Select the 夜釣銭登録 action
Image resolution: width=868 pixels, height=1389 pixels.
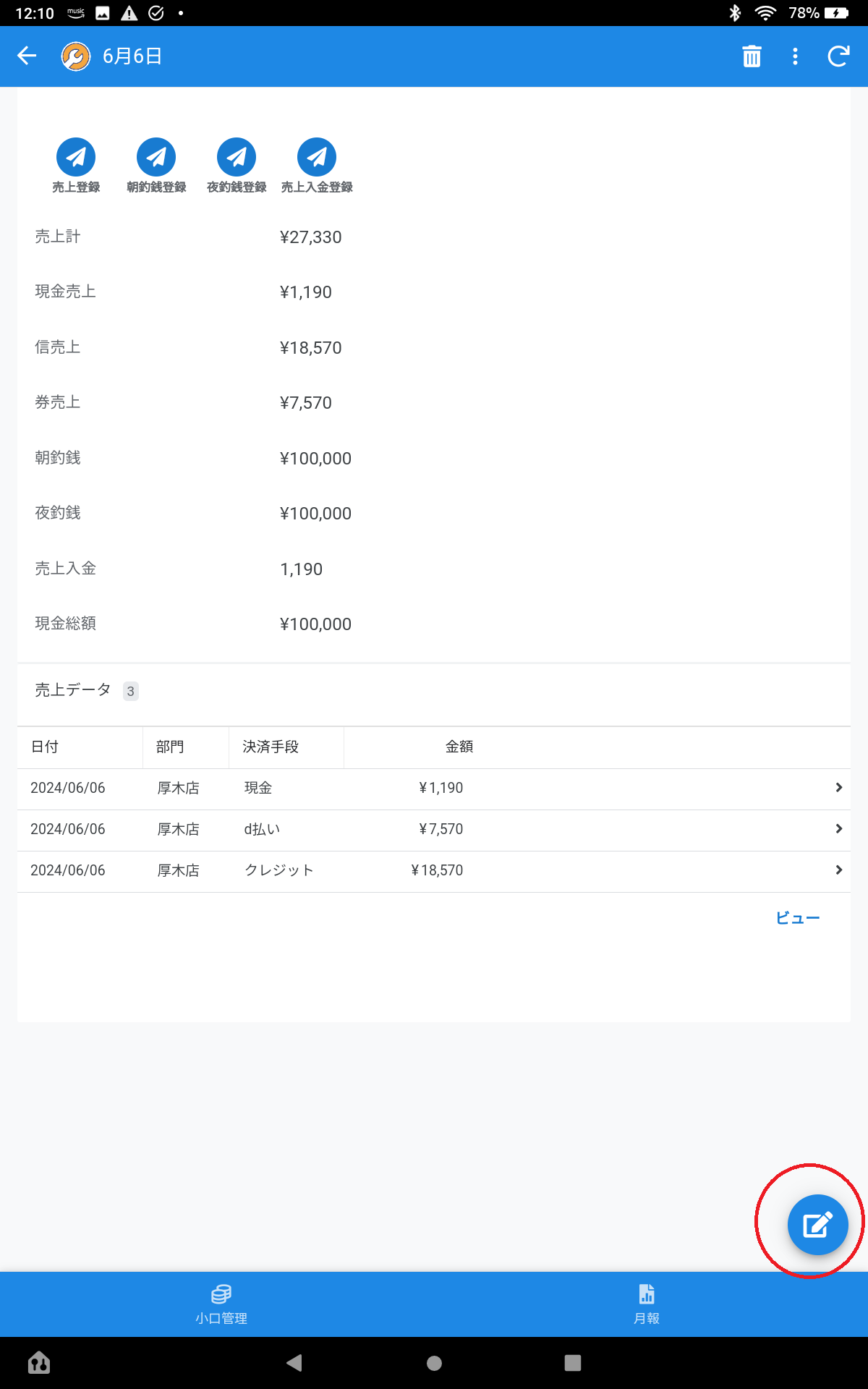coord(237,157)
